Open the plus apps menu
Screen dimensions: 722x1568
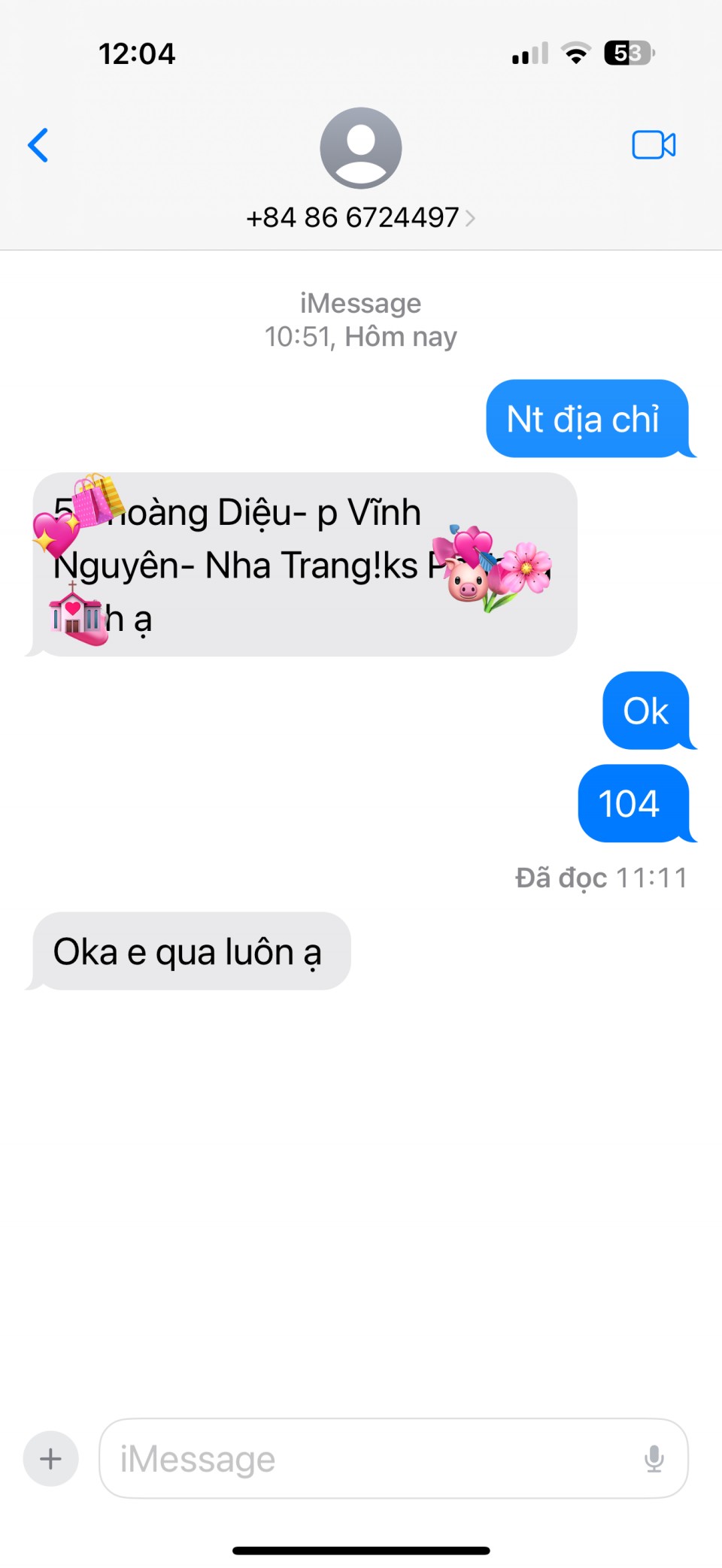pyautogui.click(x=51, y=1458)
